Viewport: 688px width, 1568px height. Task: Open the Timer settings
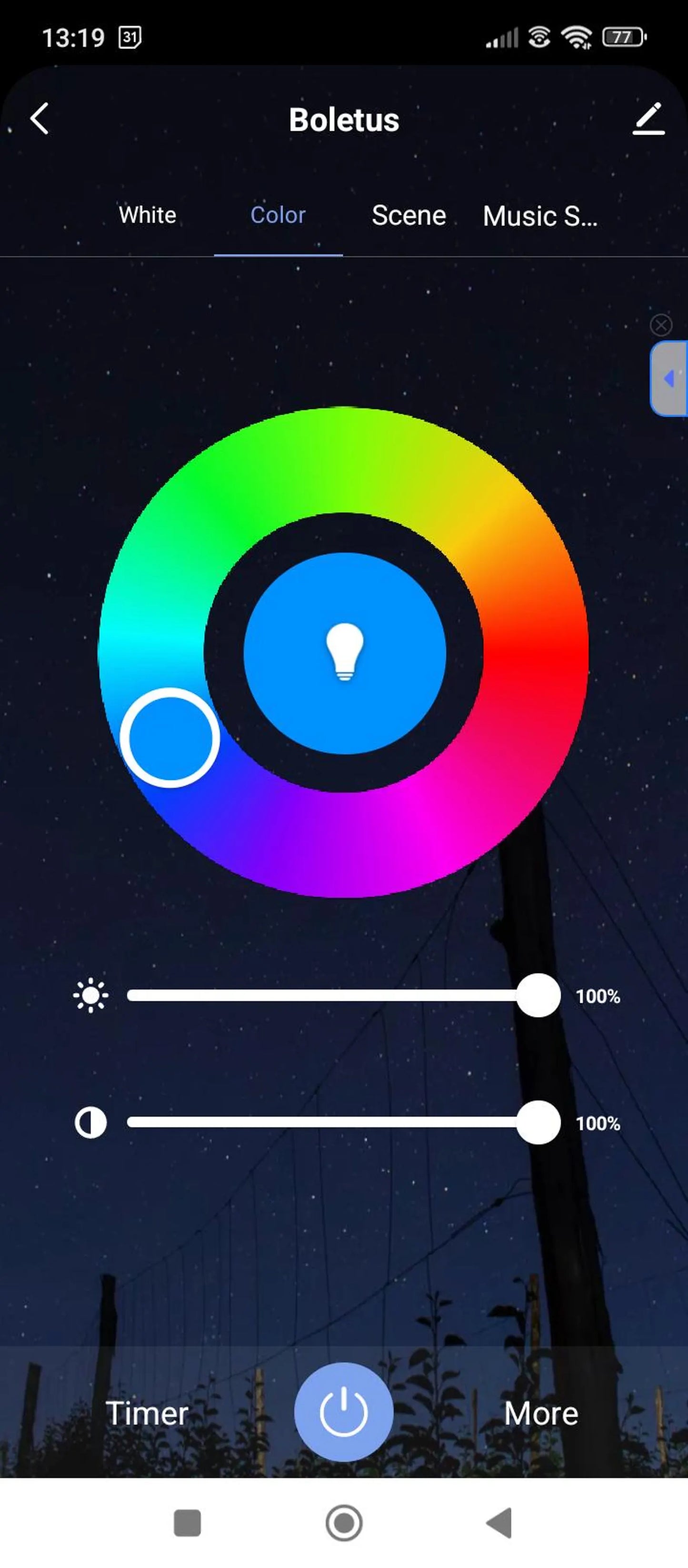pos(147,1413)
